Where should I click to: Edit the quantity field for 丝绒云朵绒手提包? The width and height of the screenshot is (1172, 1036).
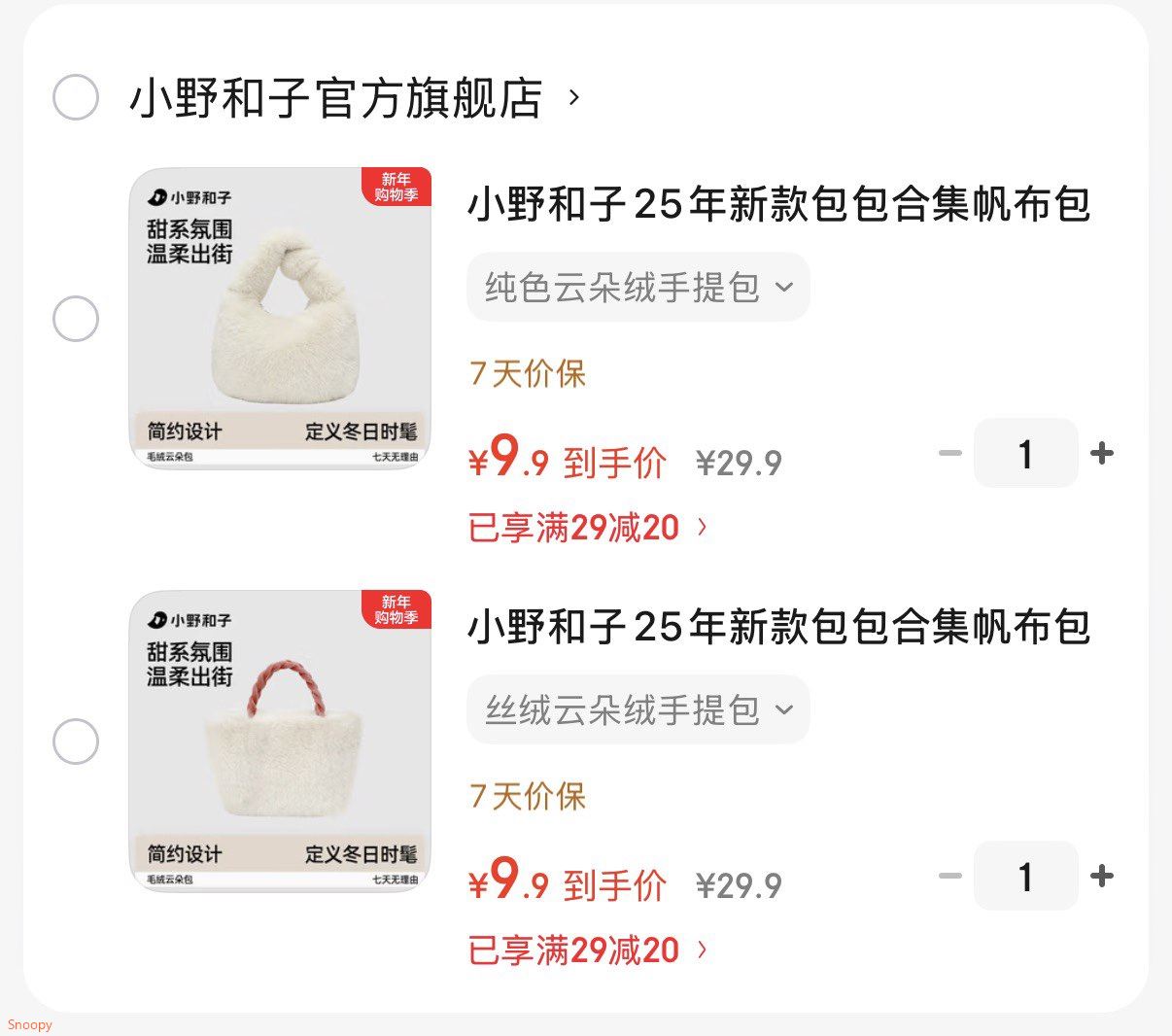(1025, 877)
